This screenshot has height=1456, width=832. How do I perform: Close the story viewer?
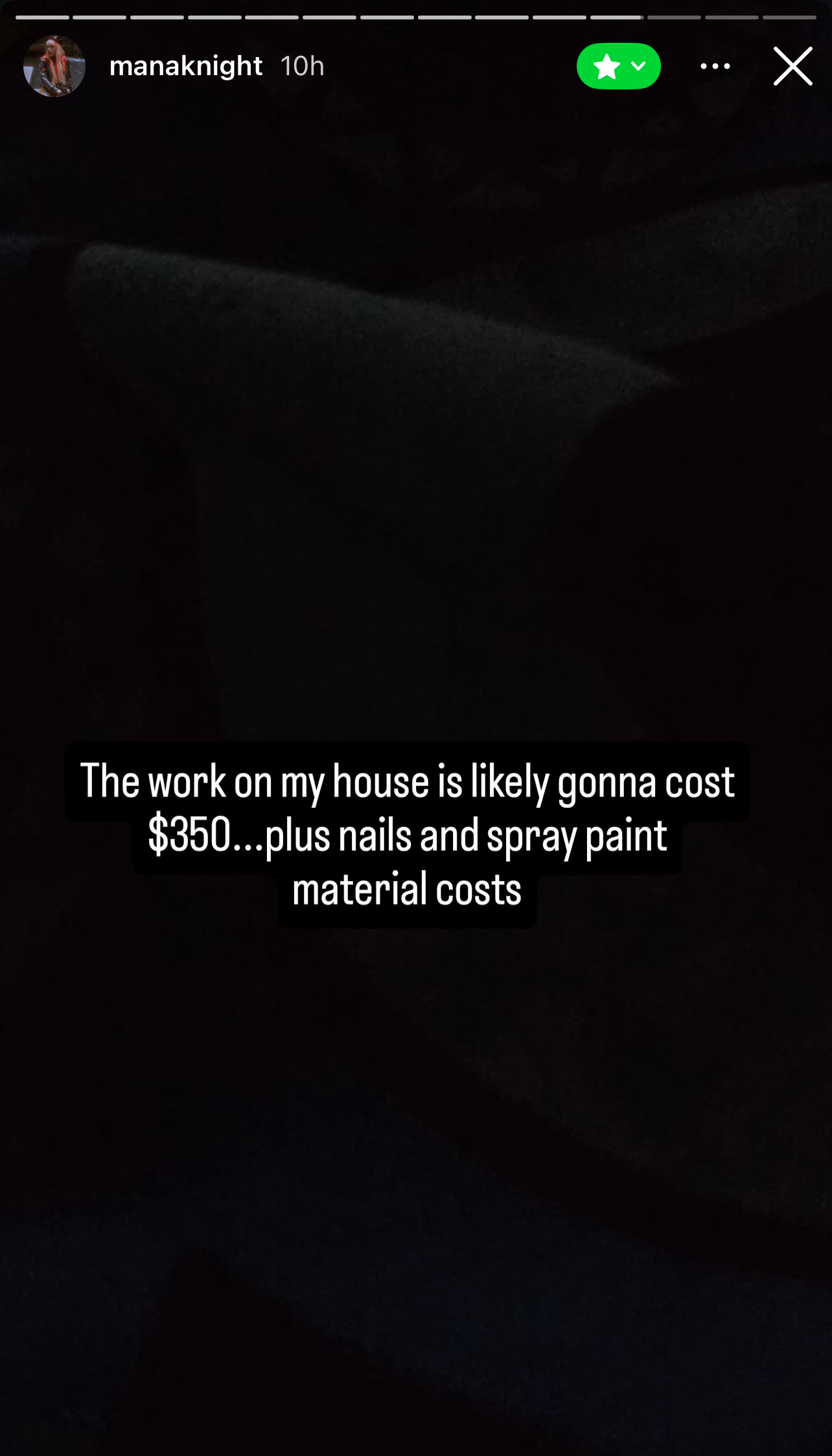792,66
